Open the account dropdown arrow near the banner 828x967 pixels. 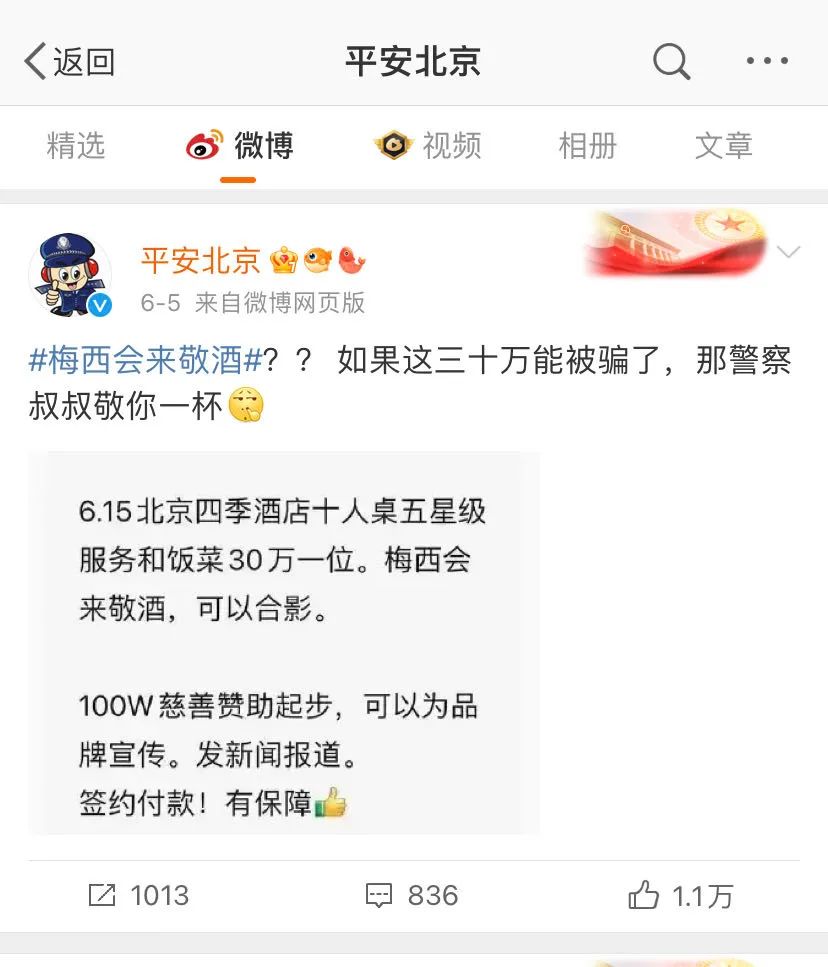pyautogui.click(x=789, y=252)
